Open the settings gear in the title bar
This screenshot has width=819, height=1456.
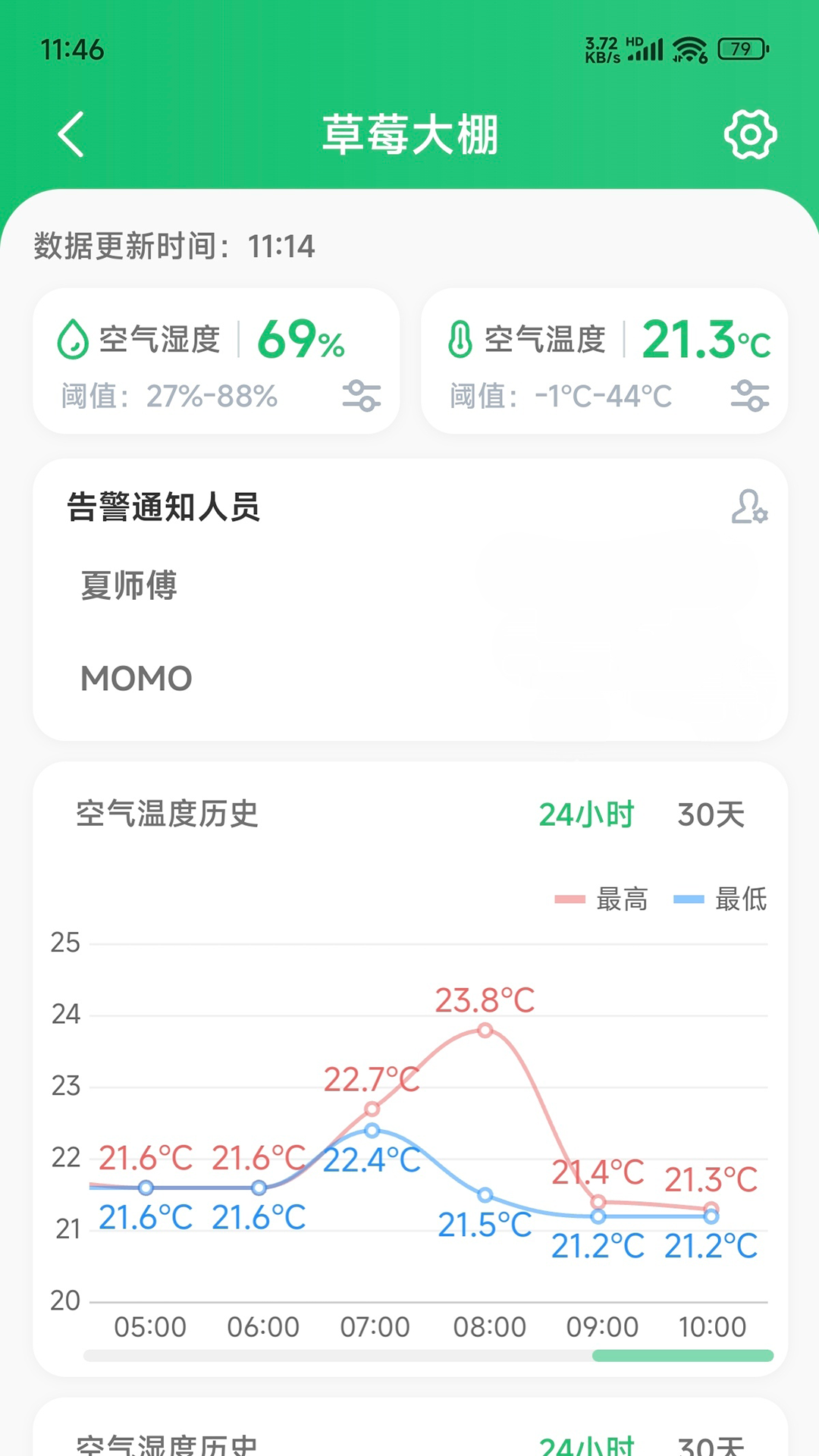pos(751,134)
